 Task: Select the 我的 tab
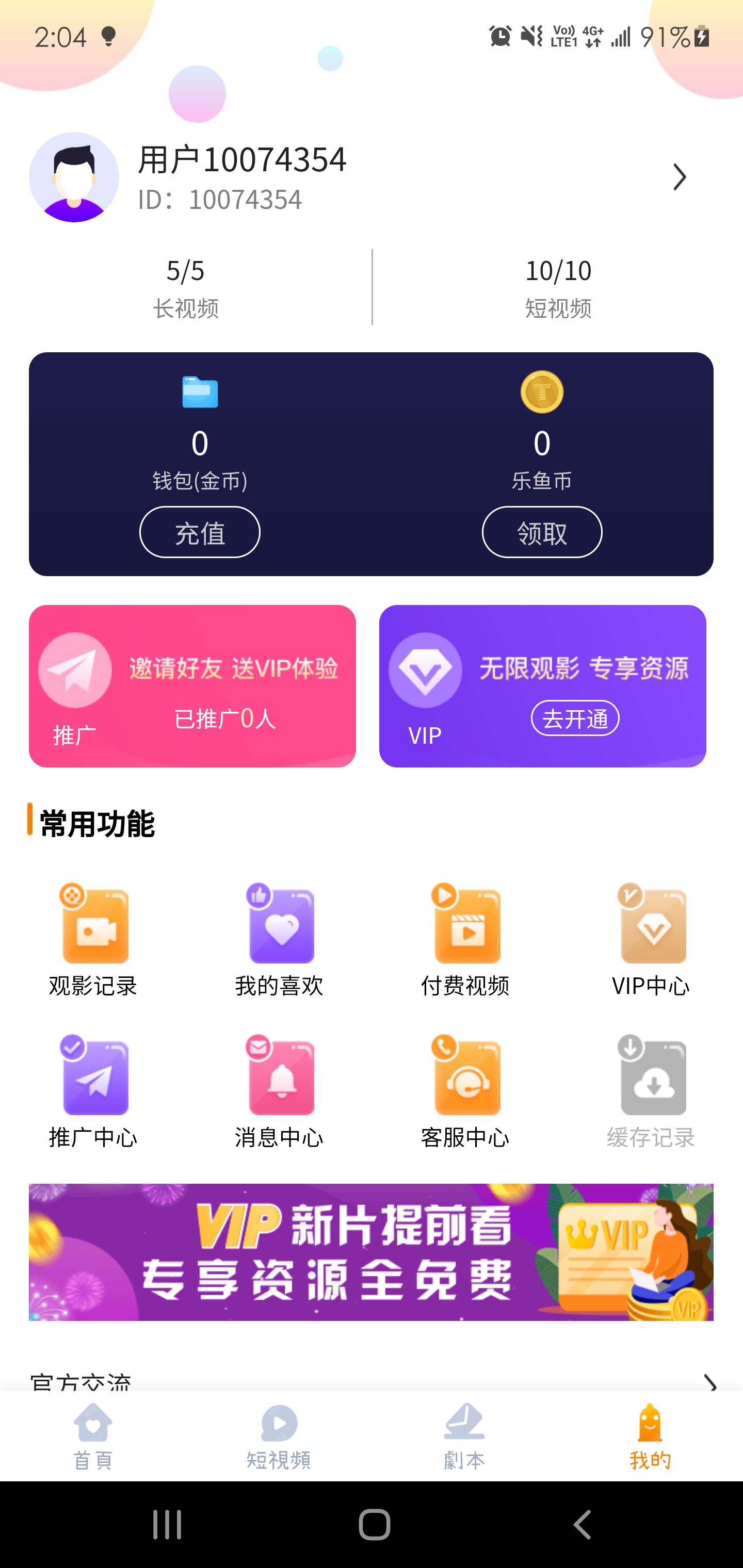pyautogui.click(x=650, y=1436)
